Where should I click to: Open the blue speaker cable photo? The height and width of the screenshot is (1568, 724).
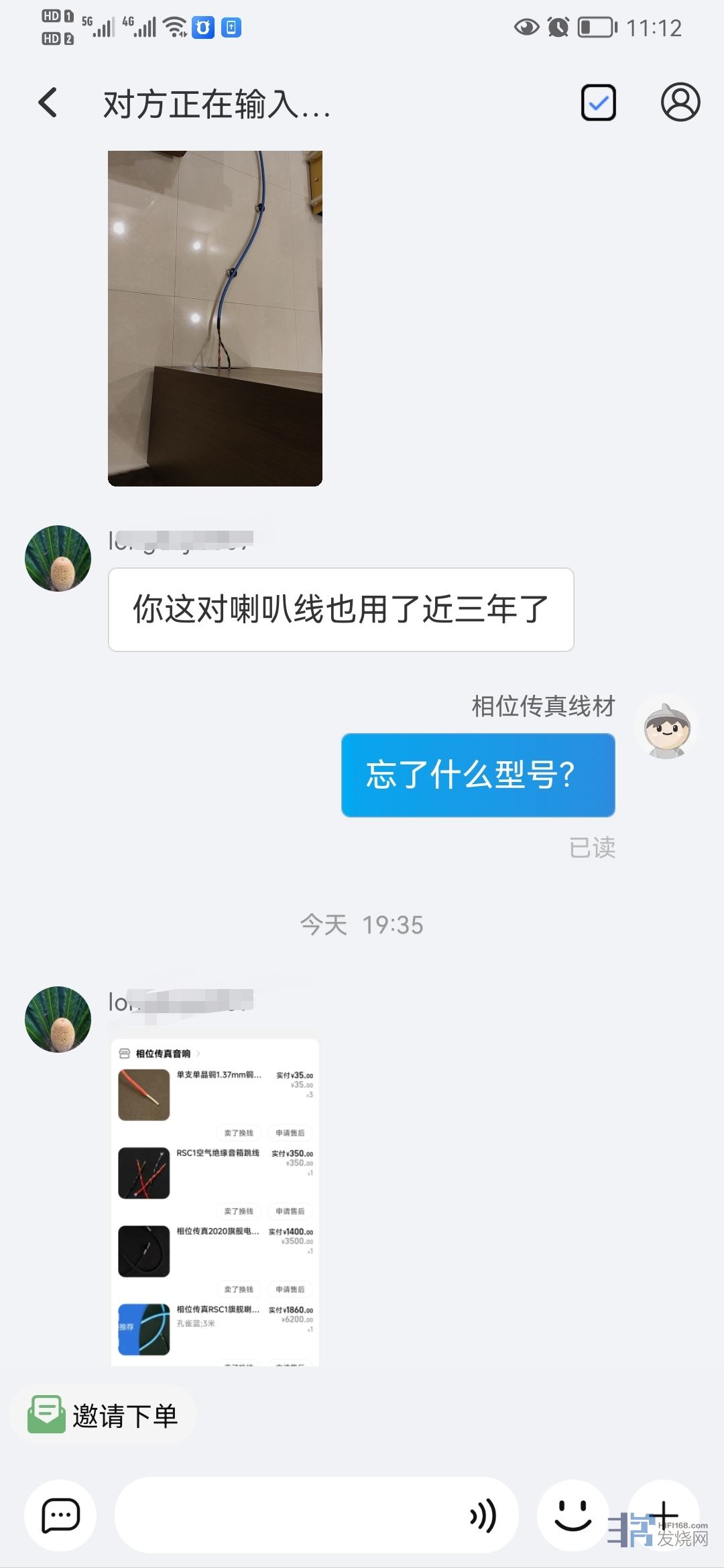click(215, 318)
